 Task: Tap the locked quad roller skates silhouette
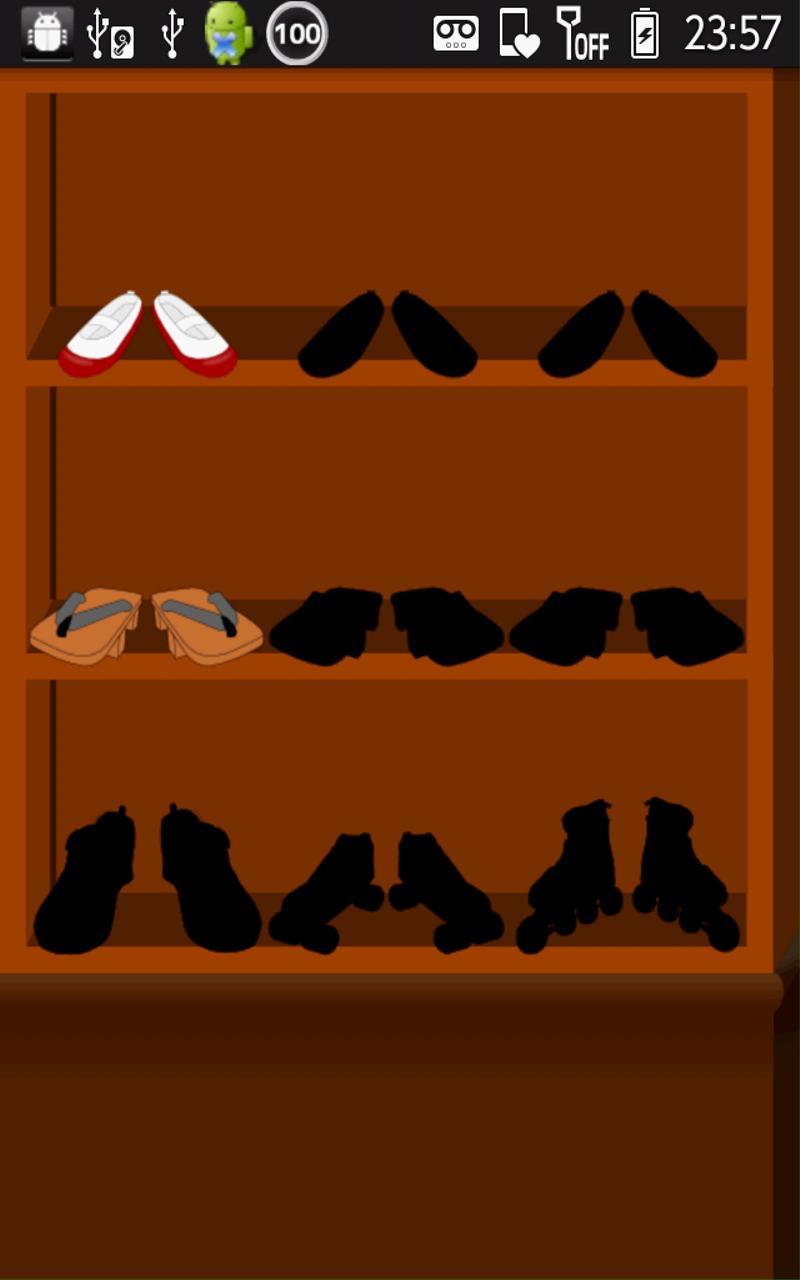click(x=386, y=892)
